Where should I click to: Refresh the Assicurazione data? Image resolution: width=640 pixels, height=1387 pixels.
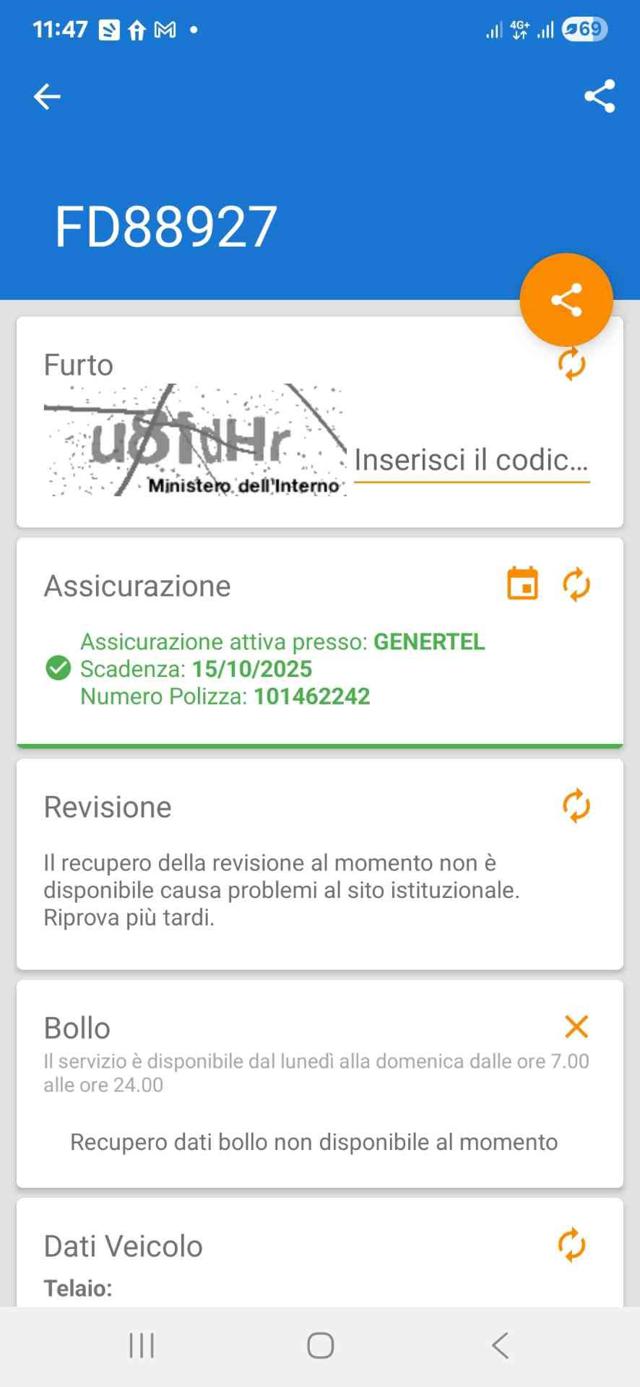[x=576, y=584]
